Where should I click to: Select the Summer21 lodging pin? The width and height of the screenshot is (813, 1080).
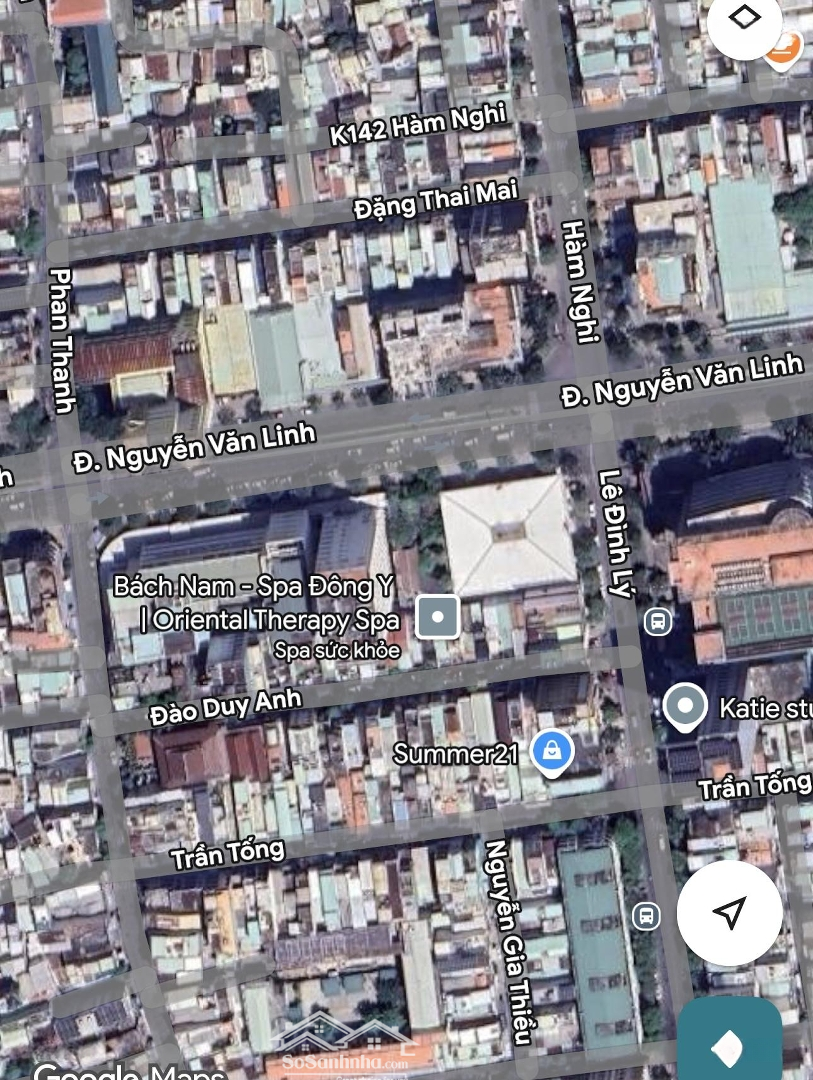pyautogui.click(x=551, y=750)
